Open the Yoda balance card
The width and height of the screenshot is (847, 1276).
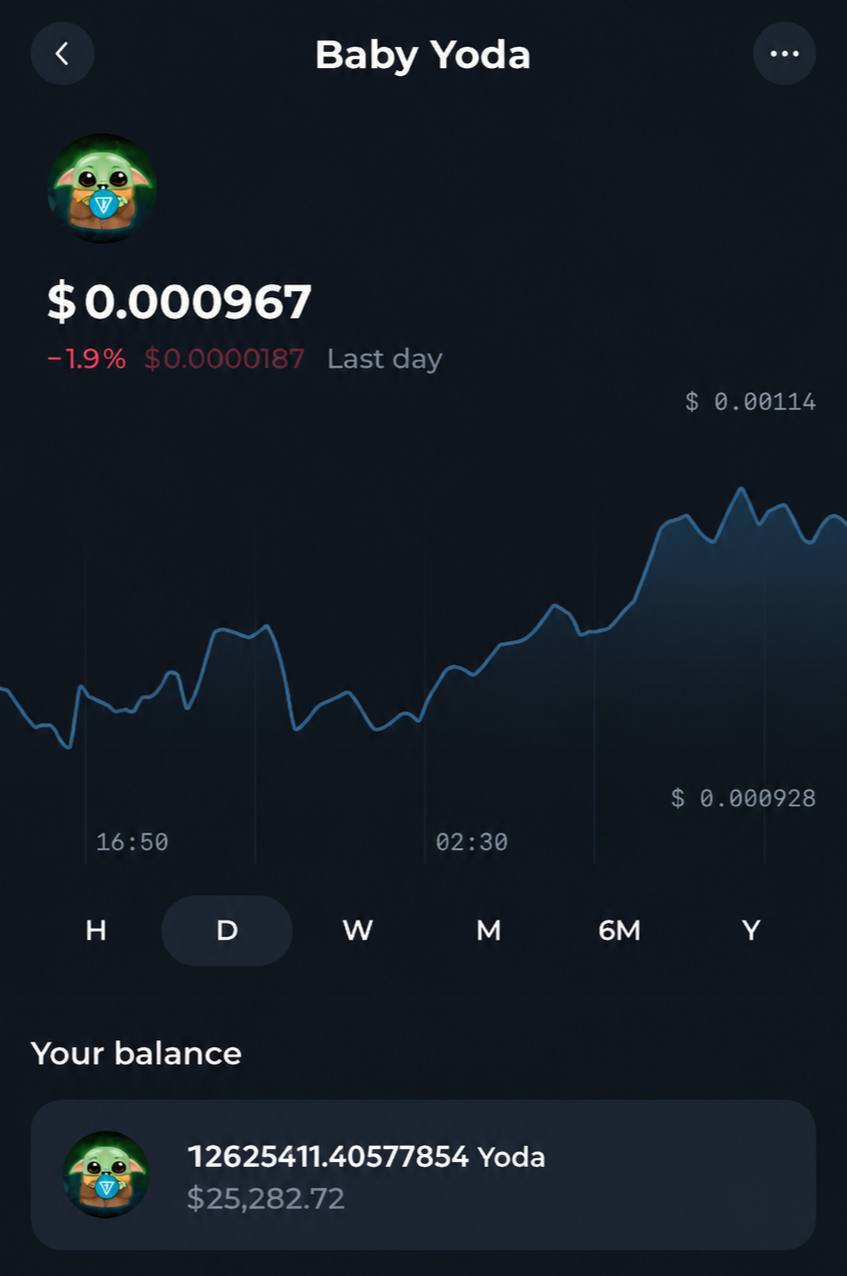[x=423, y=1175]
